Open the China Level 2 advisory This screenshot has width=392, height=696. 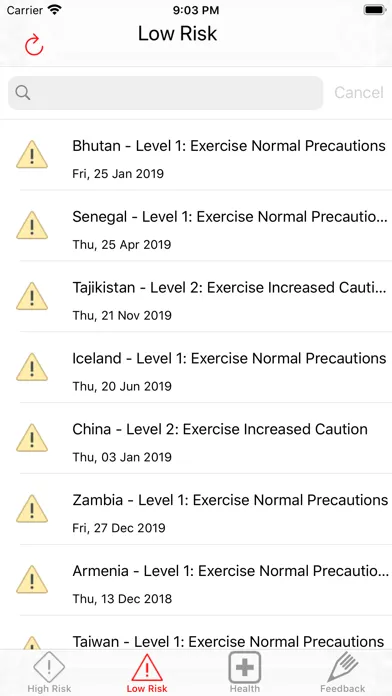pos(196,438)
